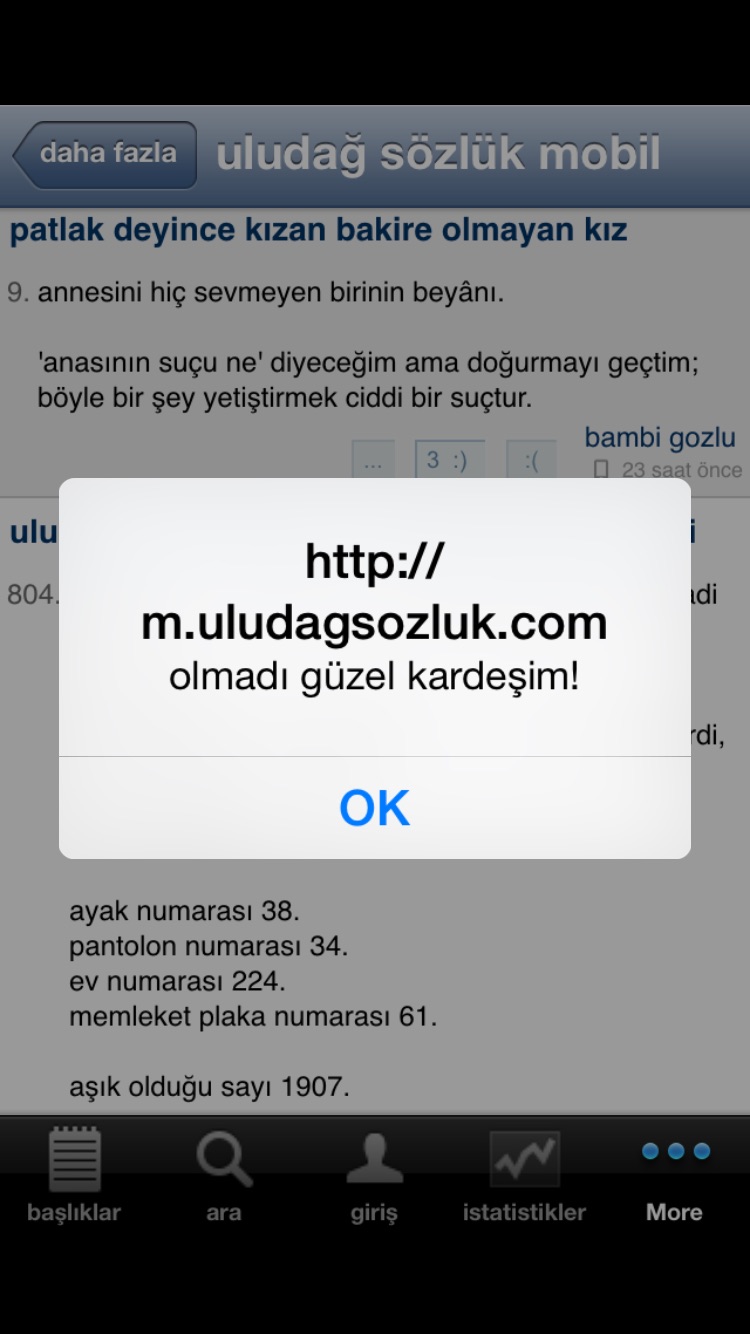750x1334 pixels.
Task: Downvote entry with the :( button
Action: (531, 460)
